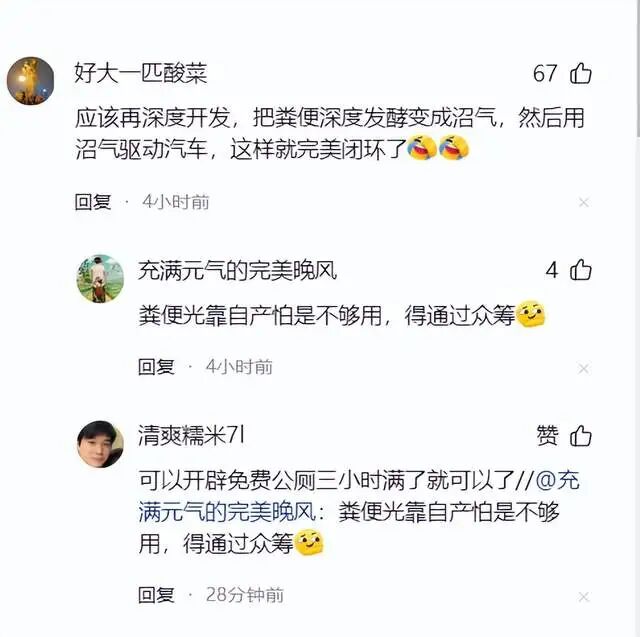Like the reply by 充满元气的完美晚风
This screenshot has height=637, width=640.
click(x=580, y=270)
